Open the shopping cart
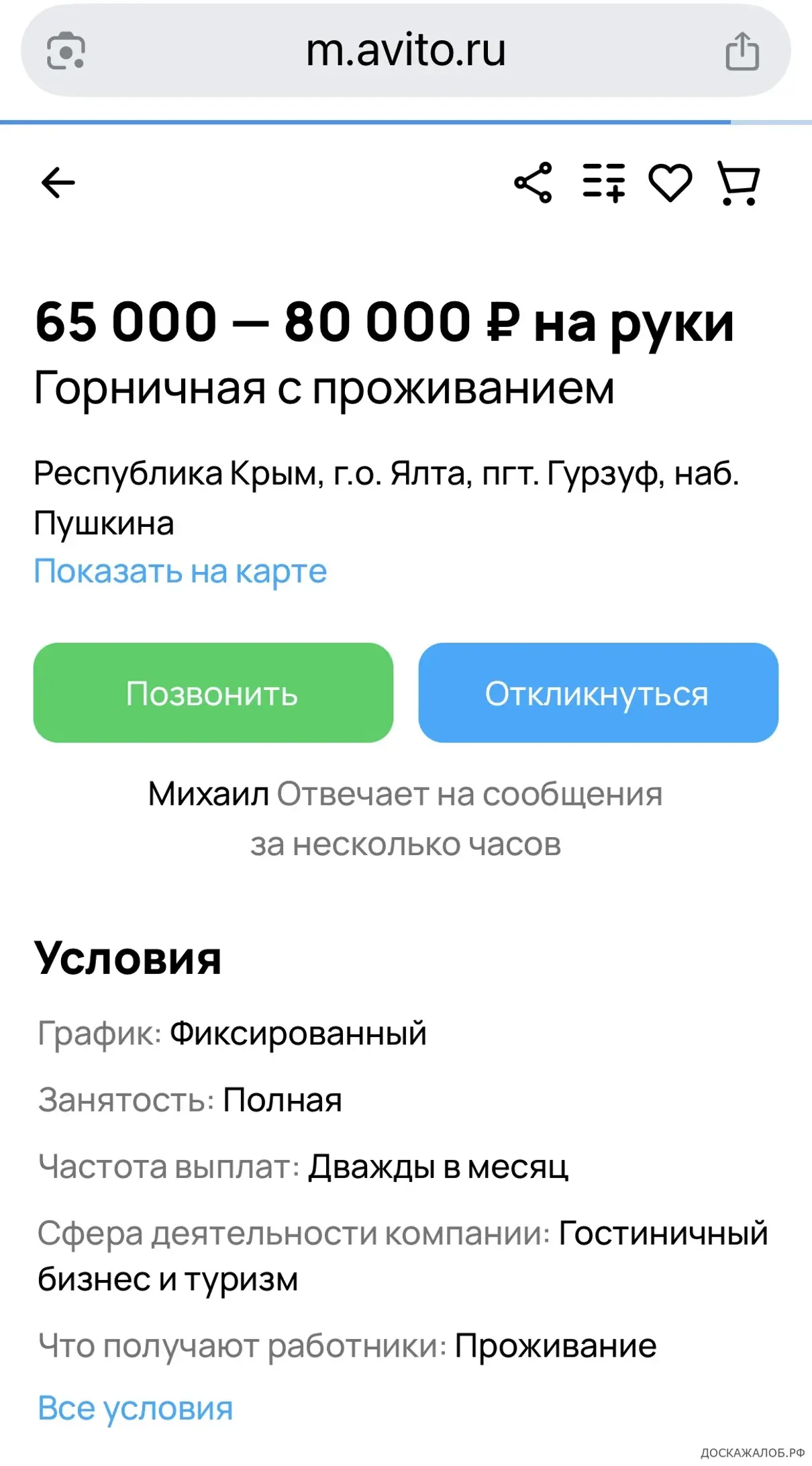Screen dimensions: 812x1466 pos(738,183)
